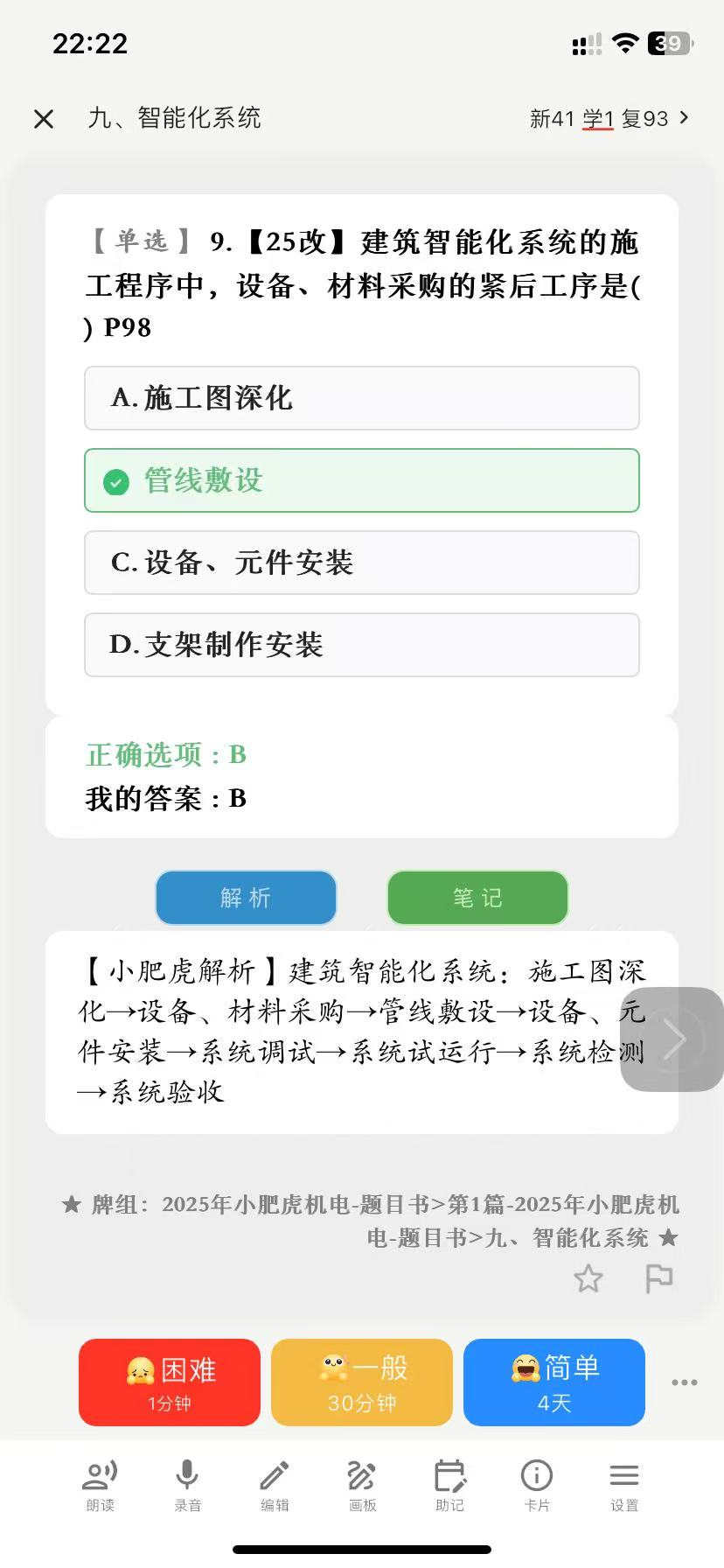The height and width of the screenshot is (1568, 724).
Task: Open 编辑 card editor
Action: [275, 1486]
